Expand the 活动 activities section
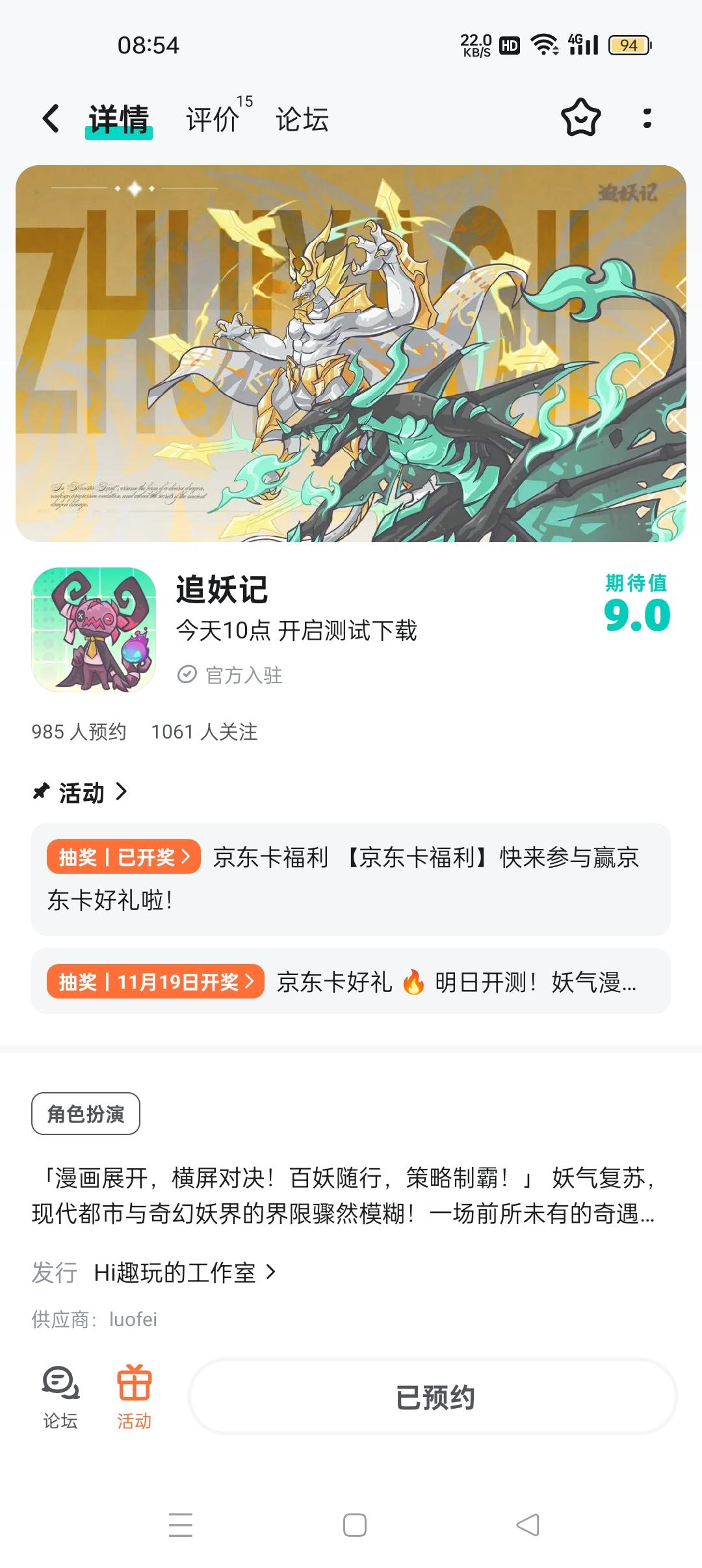Viewport: 702px width, 1568px height. pyautogui.click(x=81, y=793)
